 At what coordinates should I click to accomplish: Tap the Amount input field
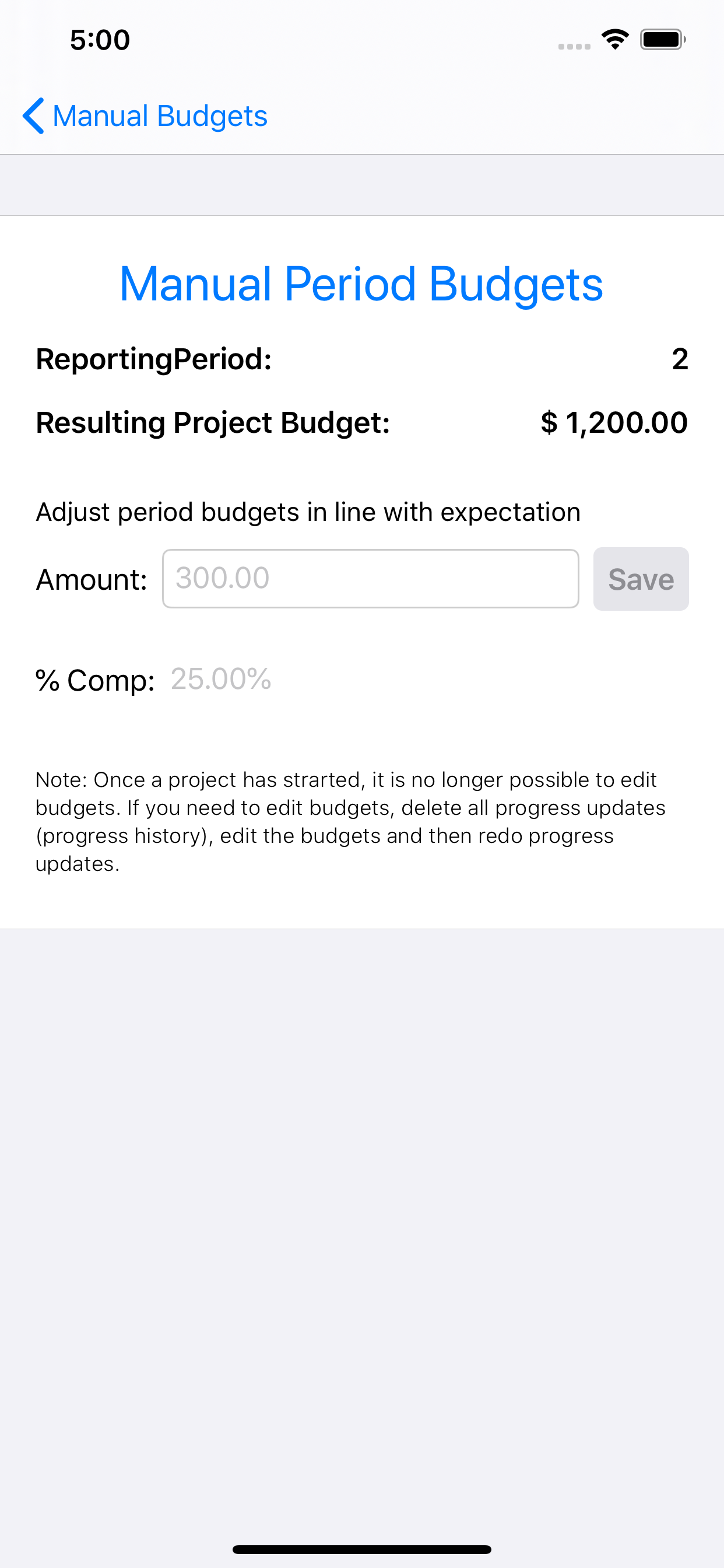[x=371, y=578]
